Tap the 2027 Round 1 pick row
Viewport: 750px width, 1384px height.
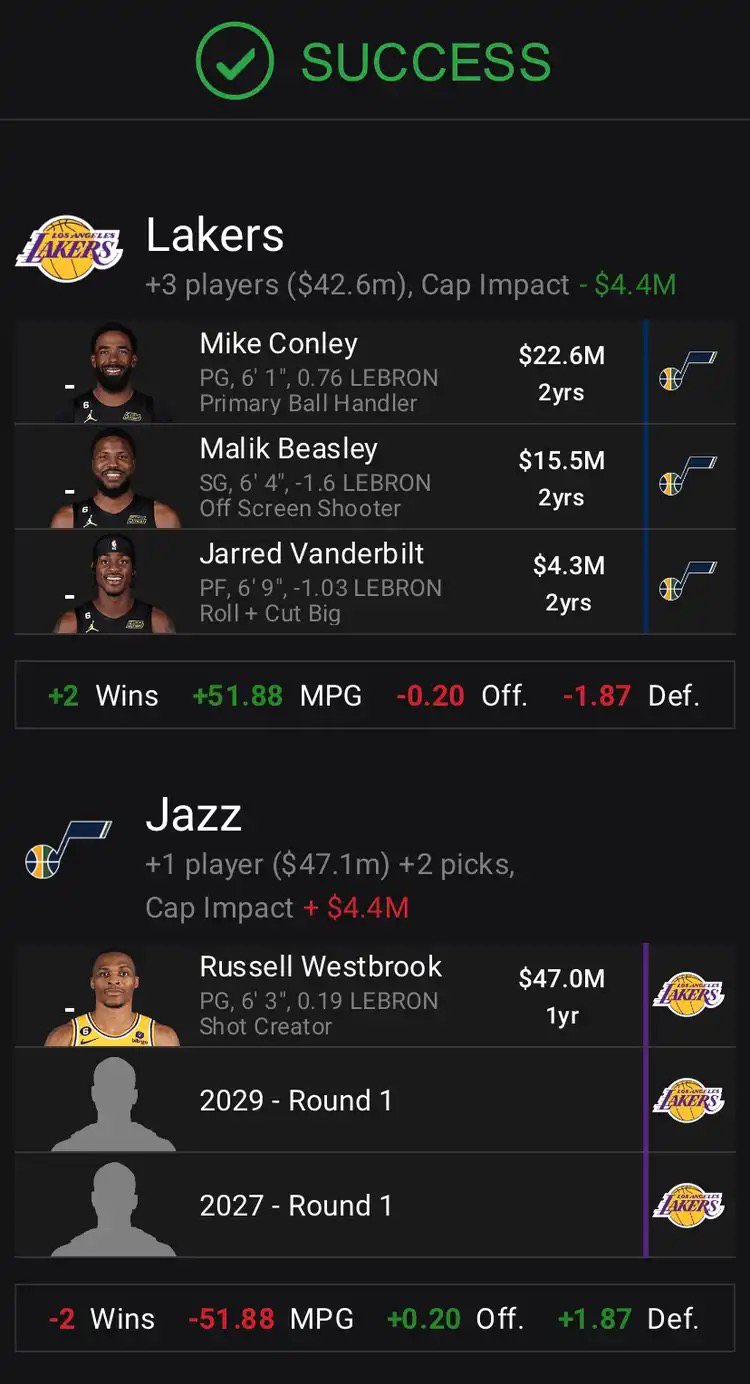330,1205
